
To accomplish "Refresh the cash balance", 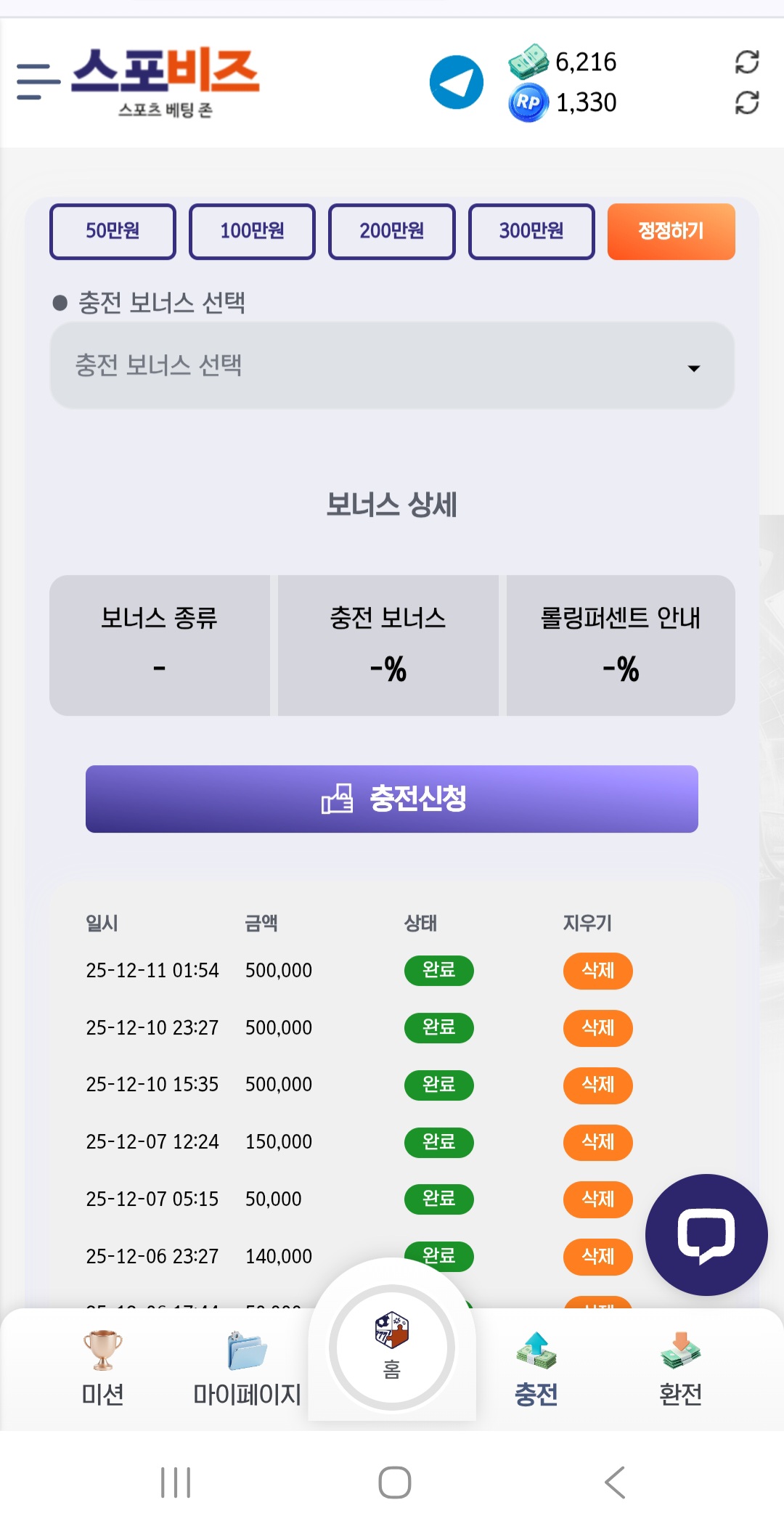I will pyautogui.click(x=746, y=62).
